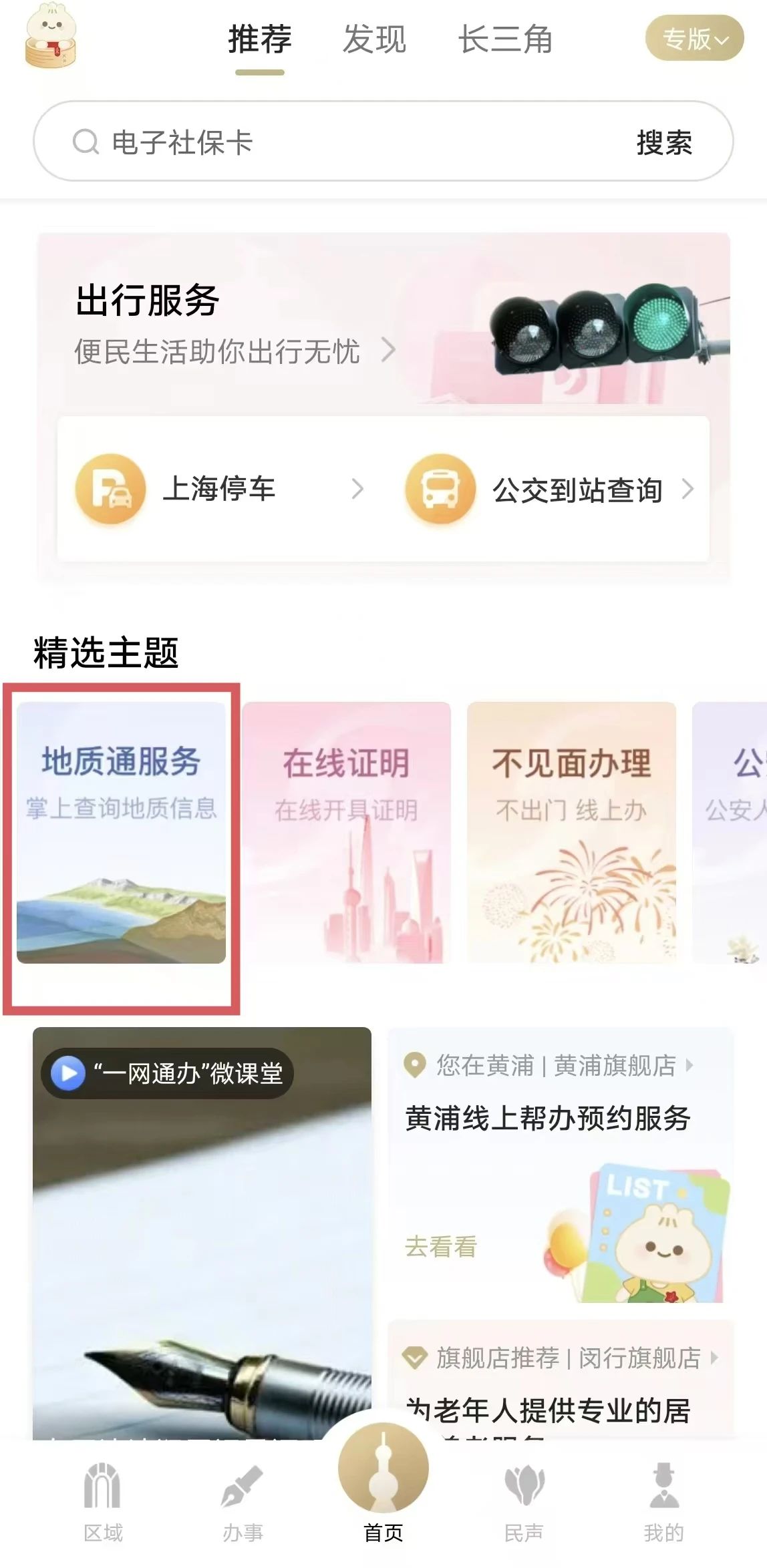Tap the 电子社保卡 search field
Viewport: 767px width, 1568px height.
334,142
